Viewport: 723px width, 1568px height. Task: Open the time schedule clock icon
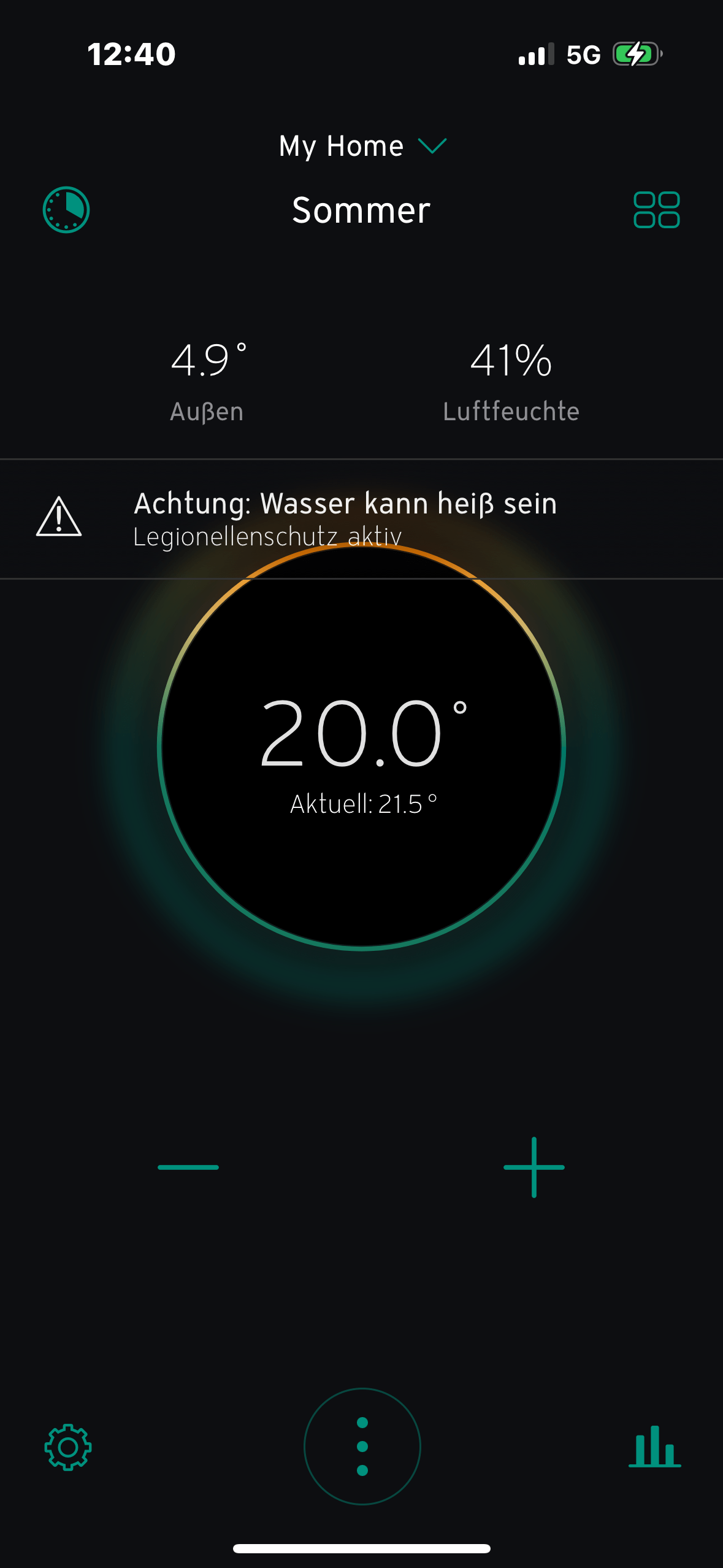(x=66, y=210)
